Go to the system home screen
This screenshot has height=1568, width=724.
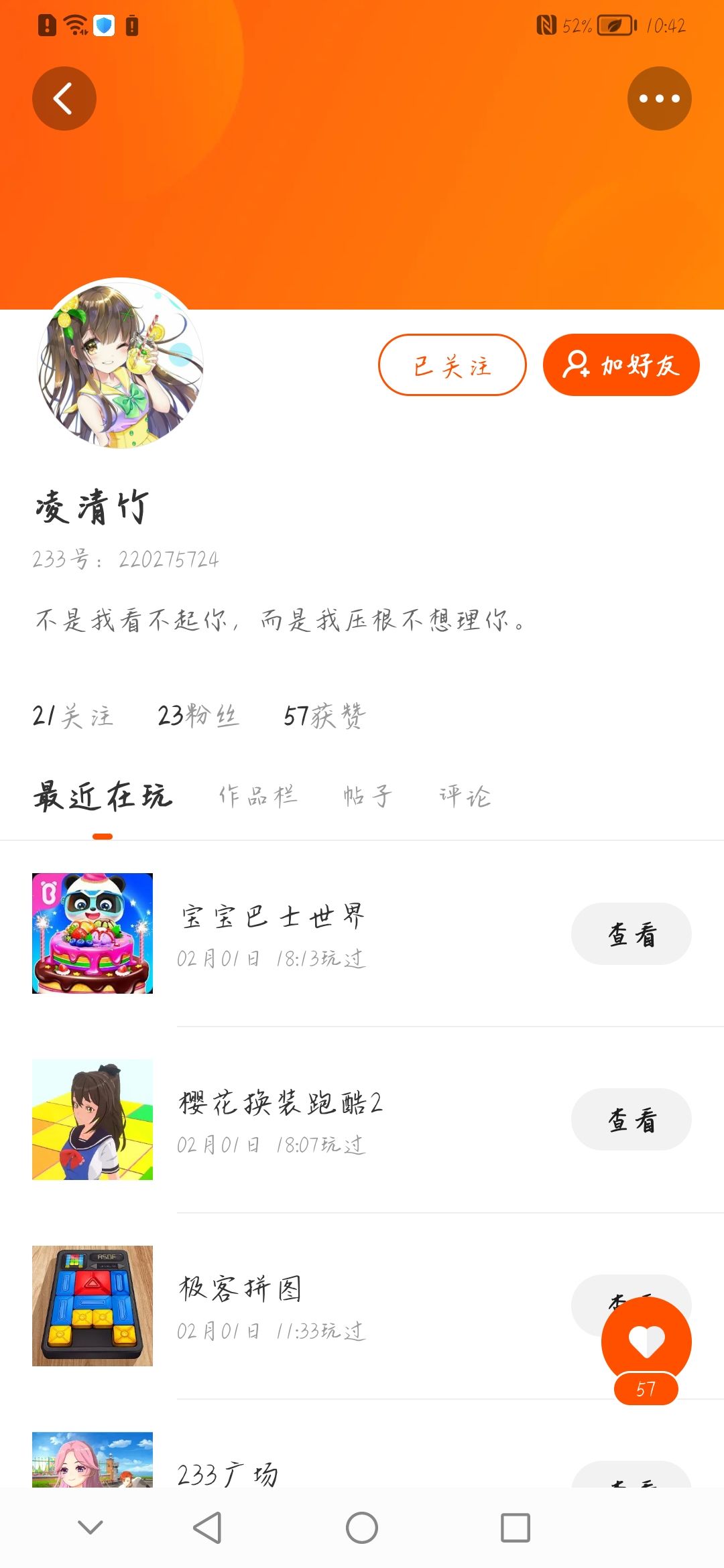[x=362, y=1528]
